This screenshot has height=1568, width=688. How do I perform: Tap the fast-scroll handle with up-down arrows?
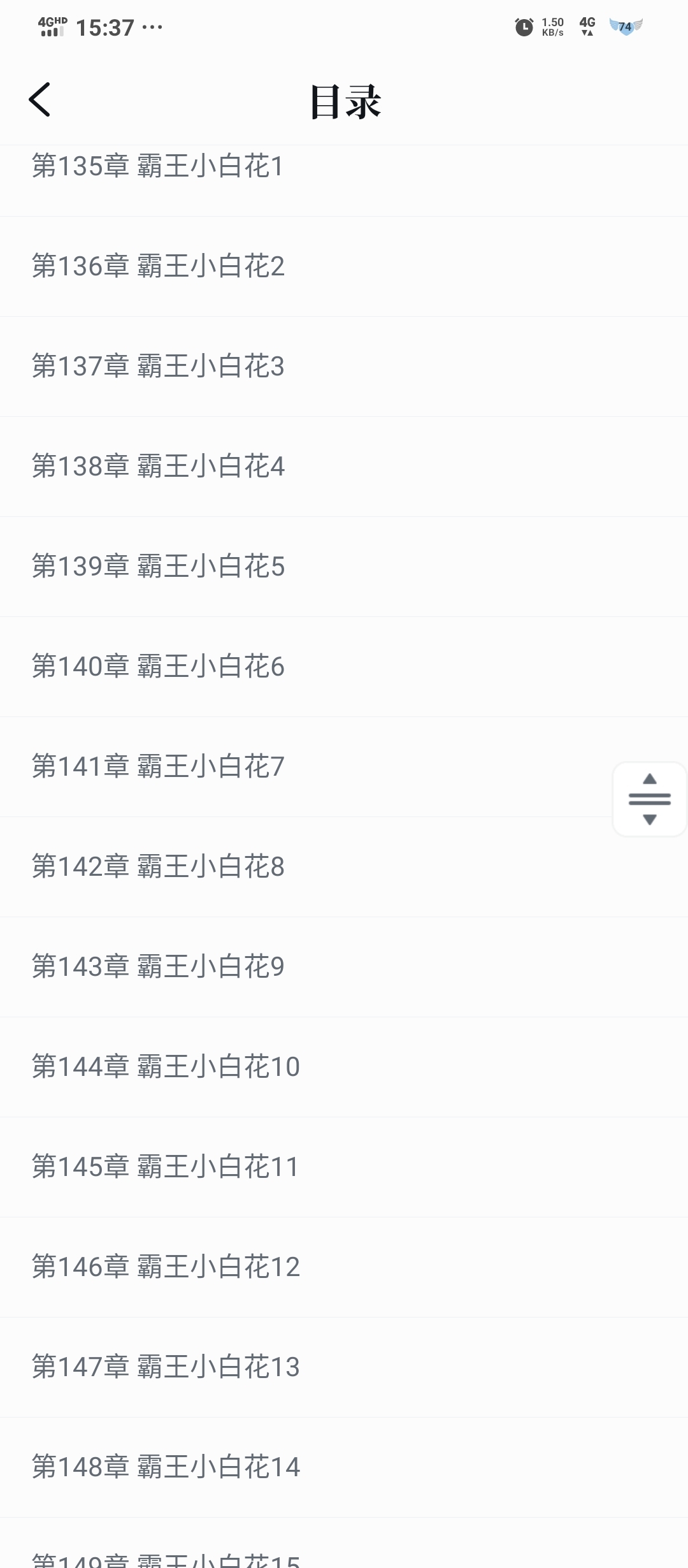(649, 799)
